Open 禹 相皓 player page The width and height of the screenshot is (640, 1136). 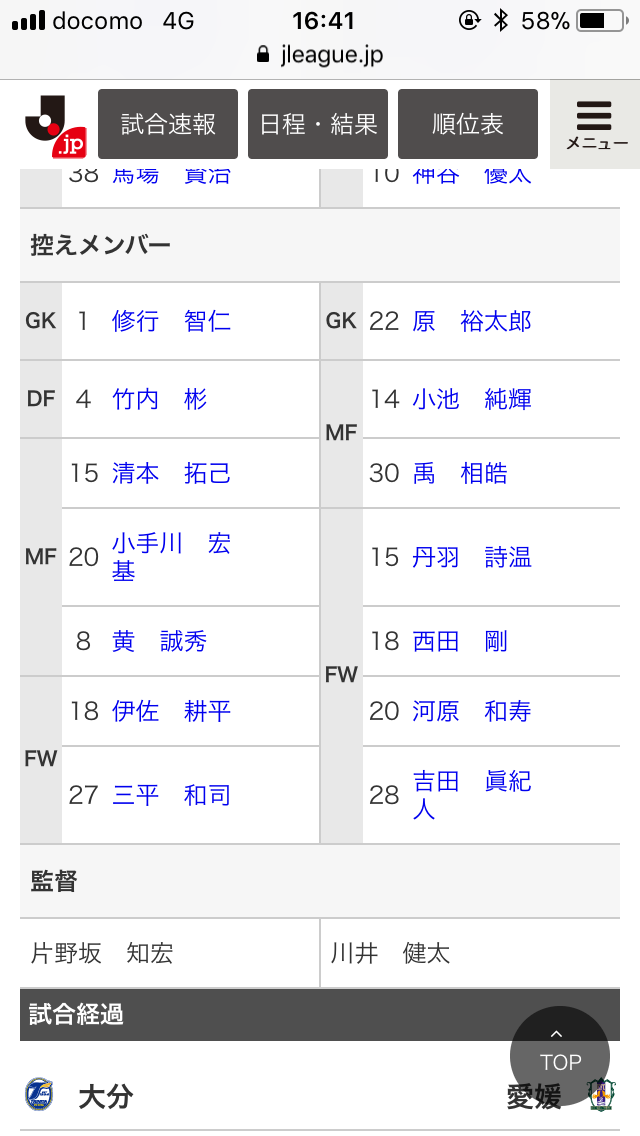(459, 473)
